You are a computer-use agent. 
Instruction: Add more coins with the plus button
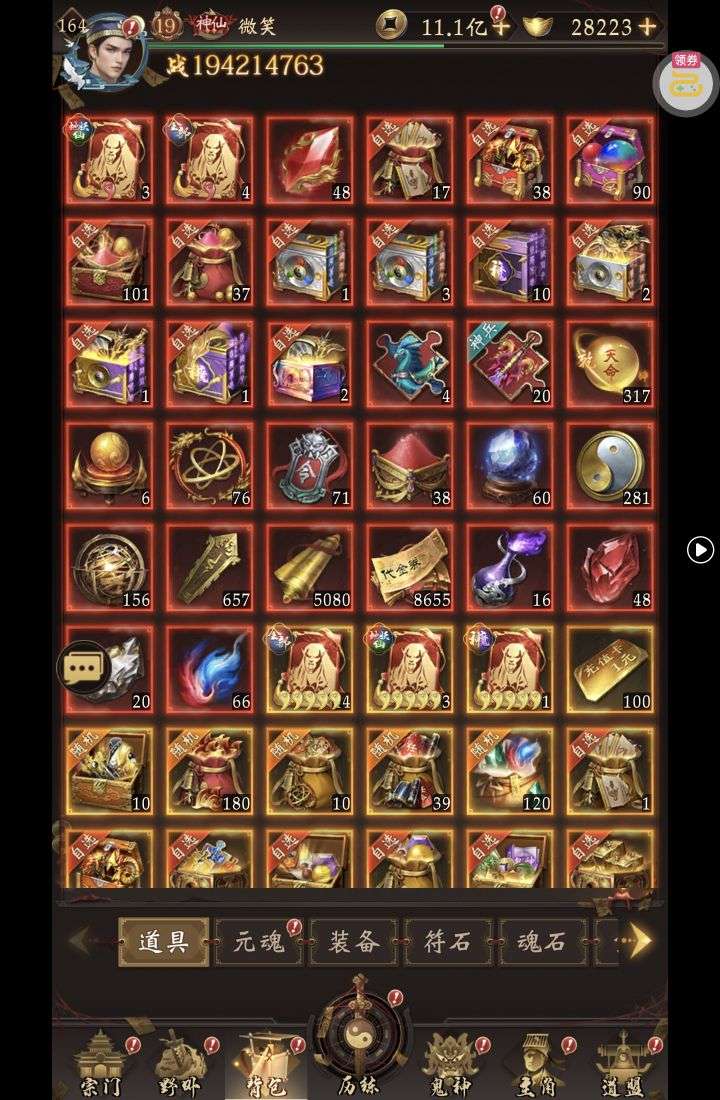[x=500, y=27]
